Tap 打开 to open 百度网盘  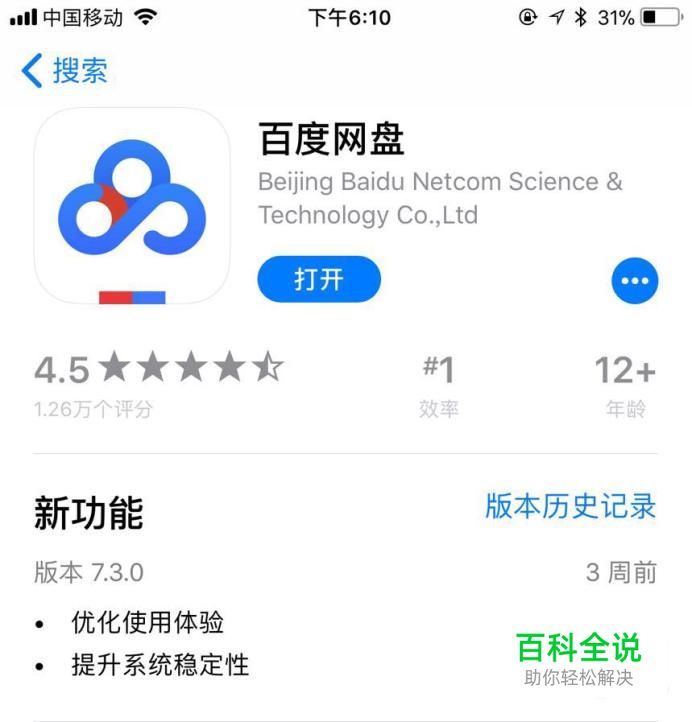tap(319, 280)
